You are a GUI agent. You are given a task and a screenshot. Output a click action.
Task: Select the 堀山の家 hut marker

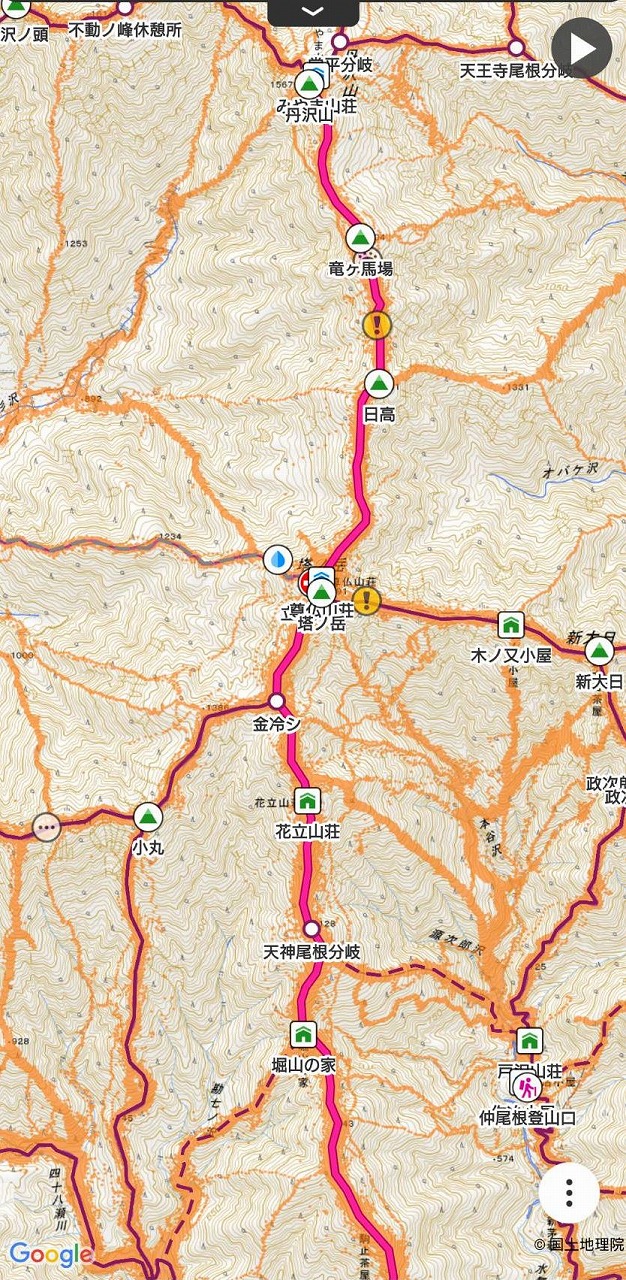[303, 1033]
